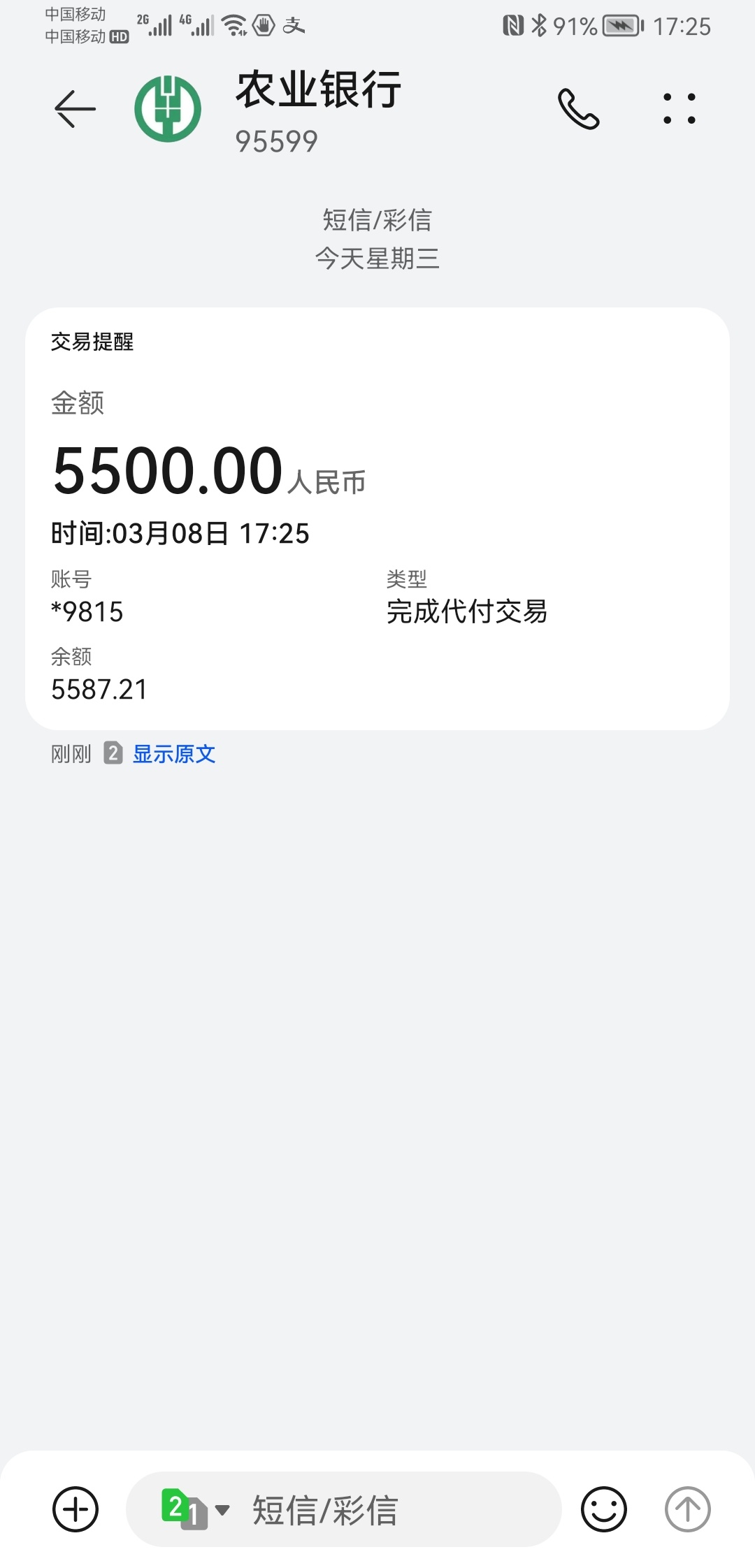
Task: Go back to the message list
Action: click(x=75, y=109)
